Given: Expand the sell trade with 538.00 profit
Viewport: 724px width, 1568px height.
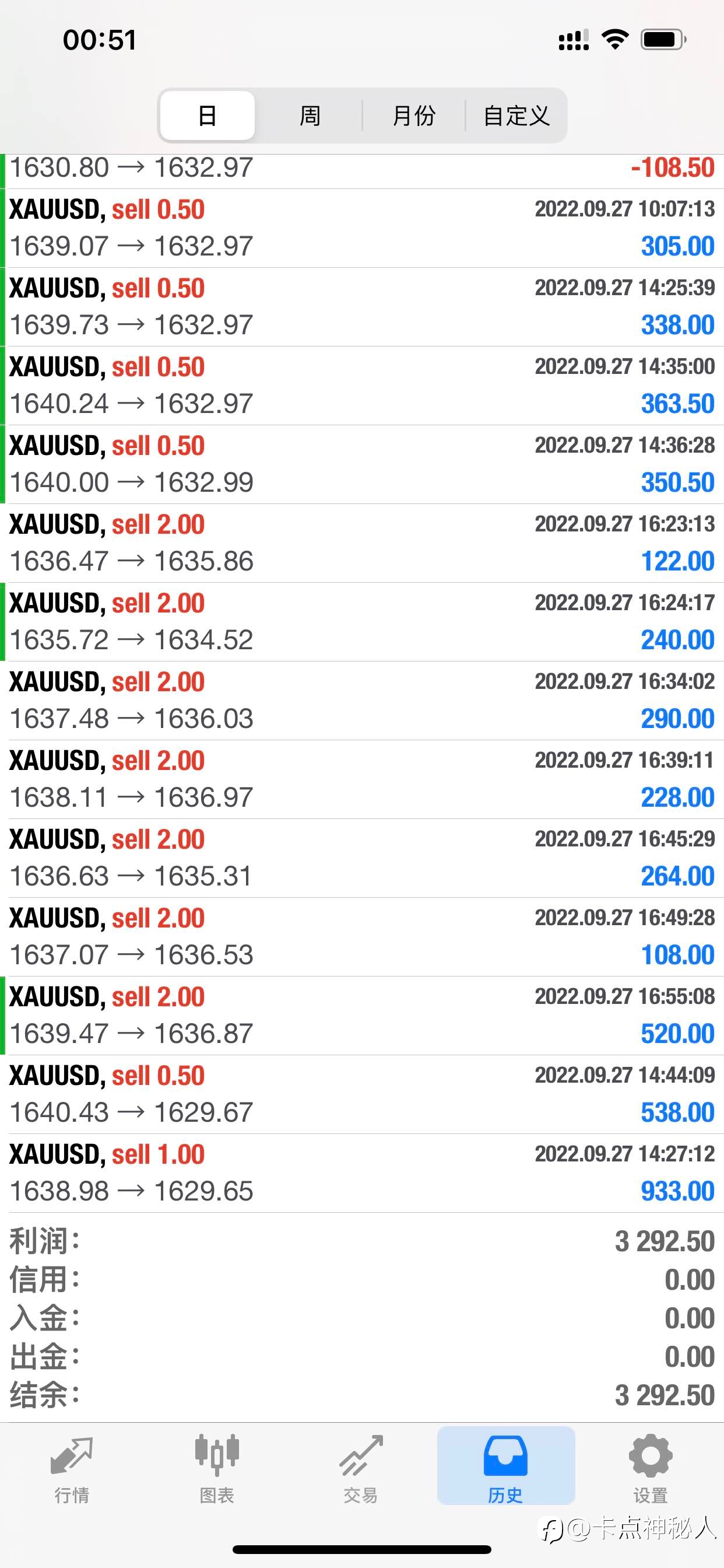Looking at the screenshot, I should [x=362, y=1094].
